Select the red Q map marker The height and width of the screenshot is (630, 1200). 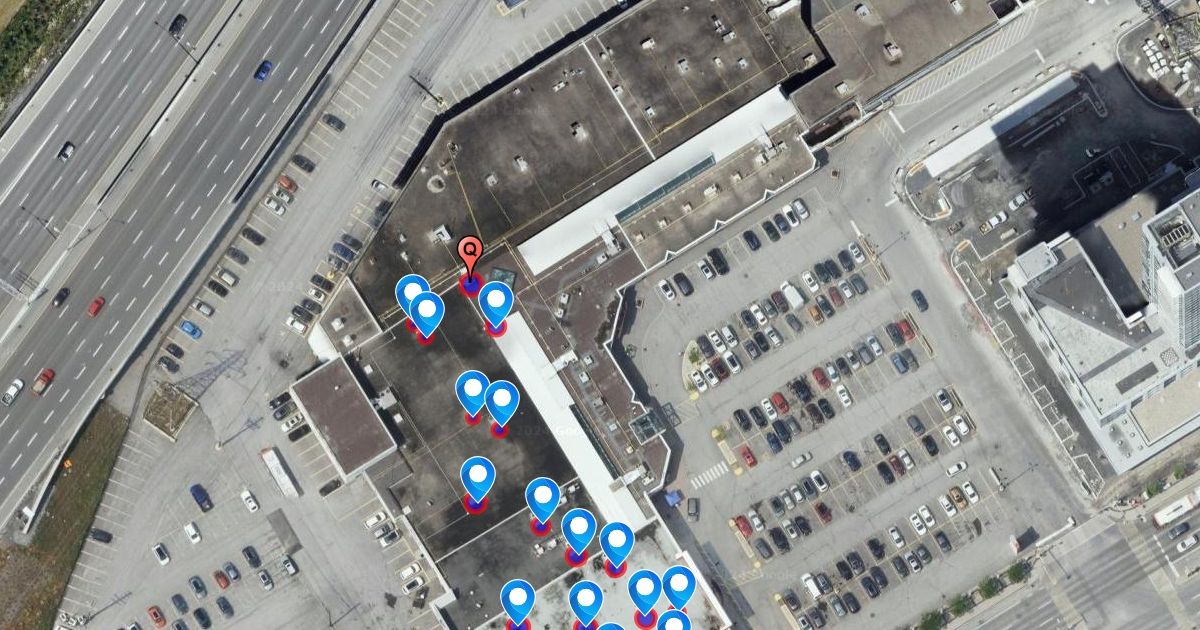[470, 254]
